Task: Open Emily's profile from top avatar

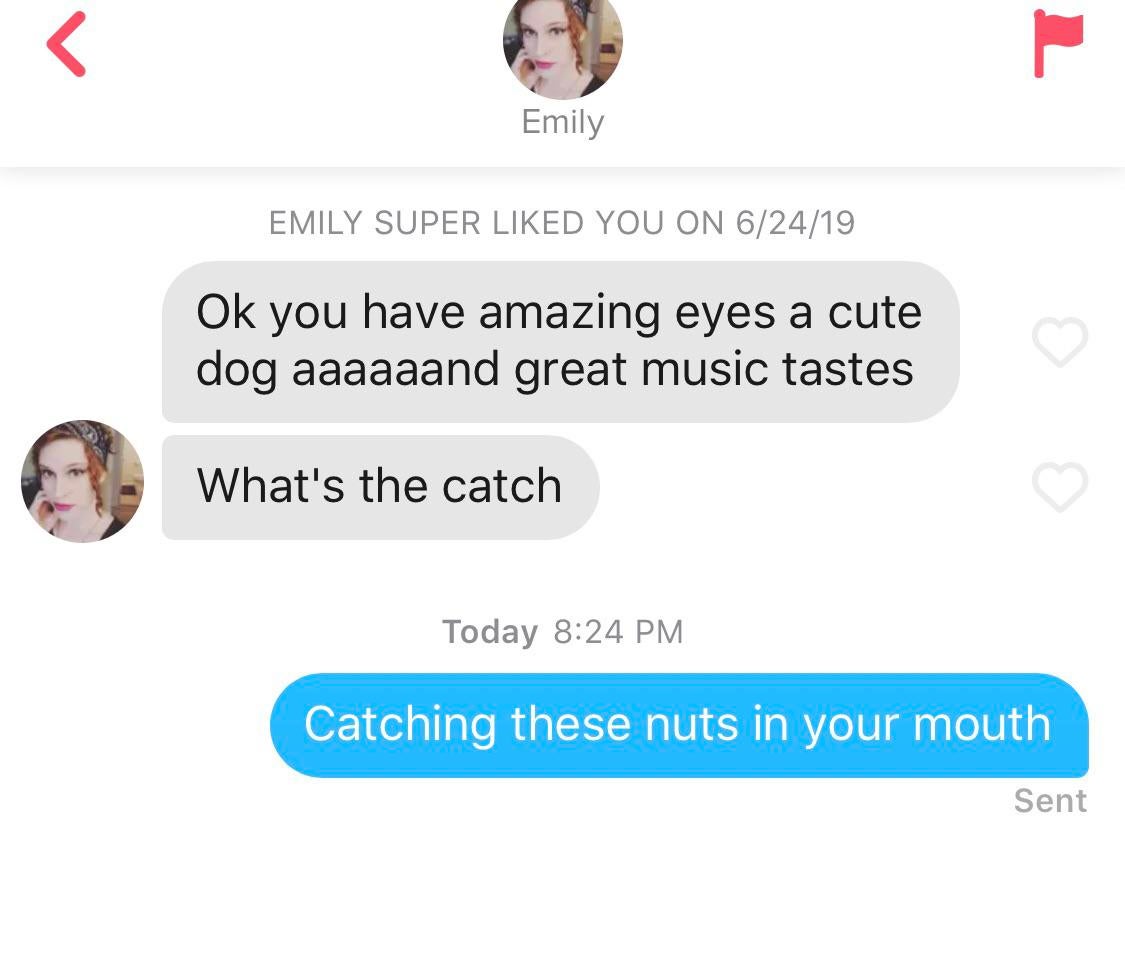Action: coord(562,45)
